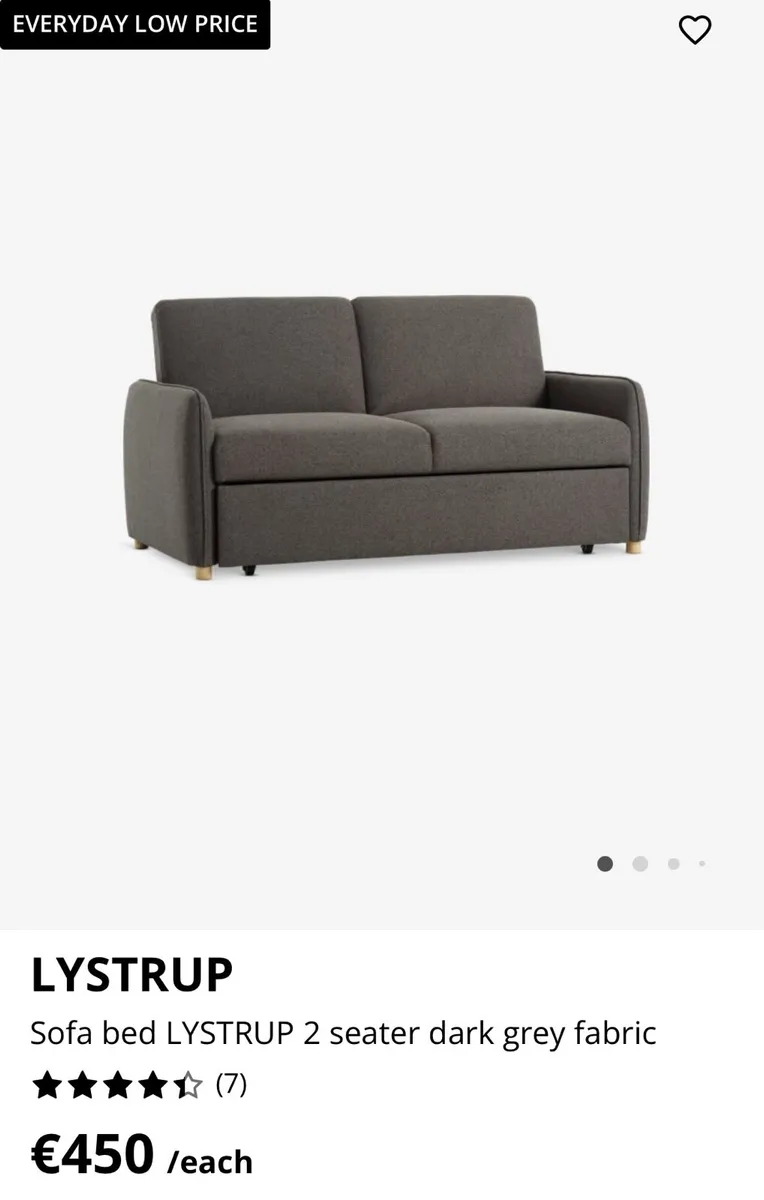Screen dimensions: 764x1200
Task: Click the EVERYDAY LOW PRICE badge
Action: tap(135, 26)
